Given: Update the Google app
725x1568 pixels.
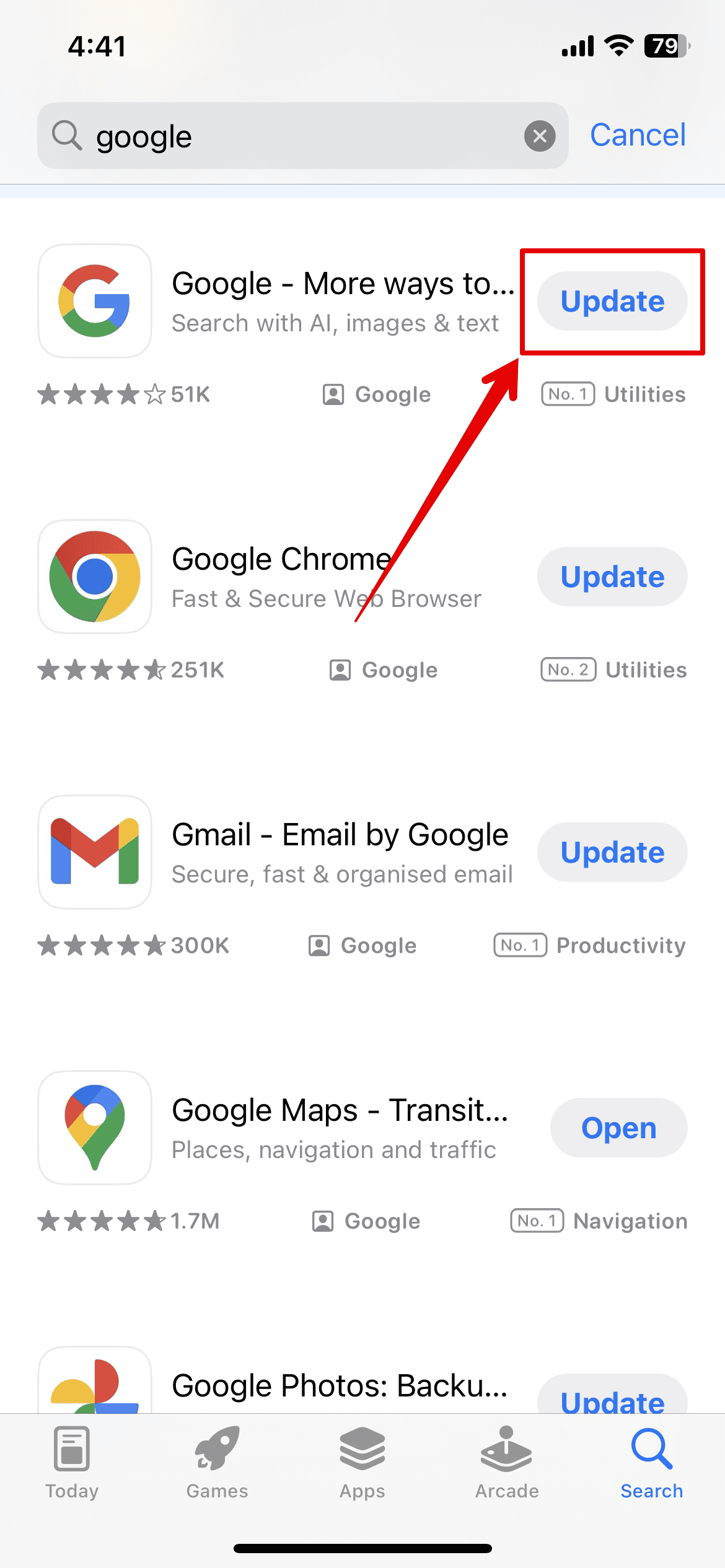Looking at the screenshot, I should click(x=612, y=302).
